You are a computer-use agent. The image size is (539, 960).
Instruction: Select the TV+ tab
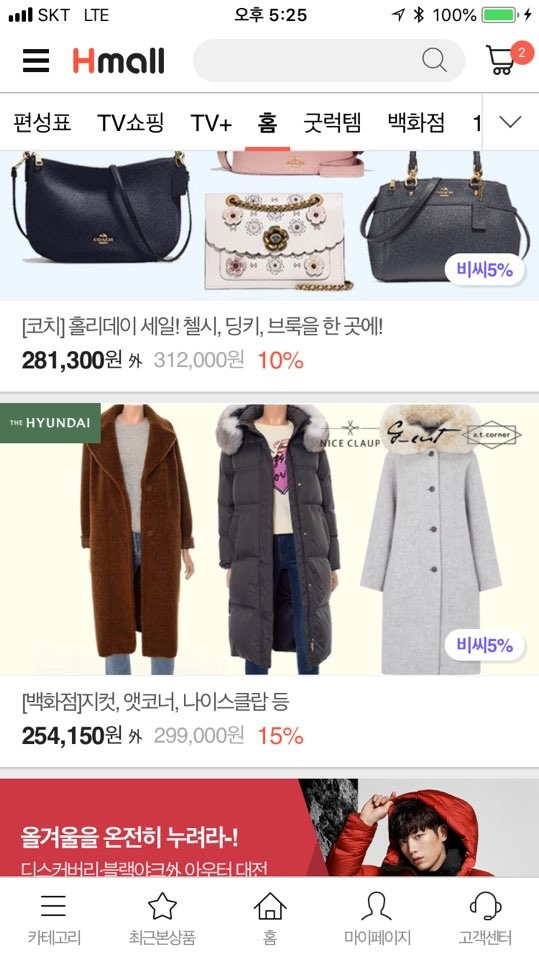pos(211,122)
